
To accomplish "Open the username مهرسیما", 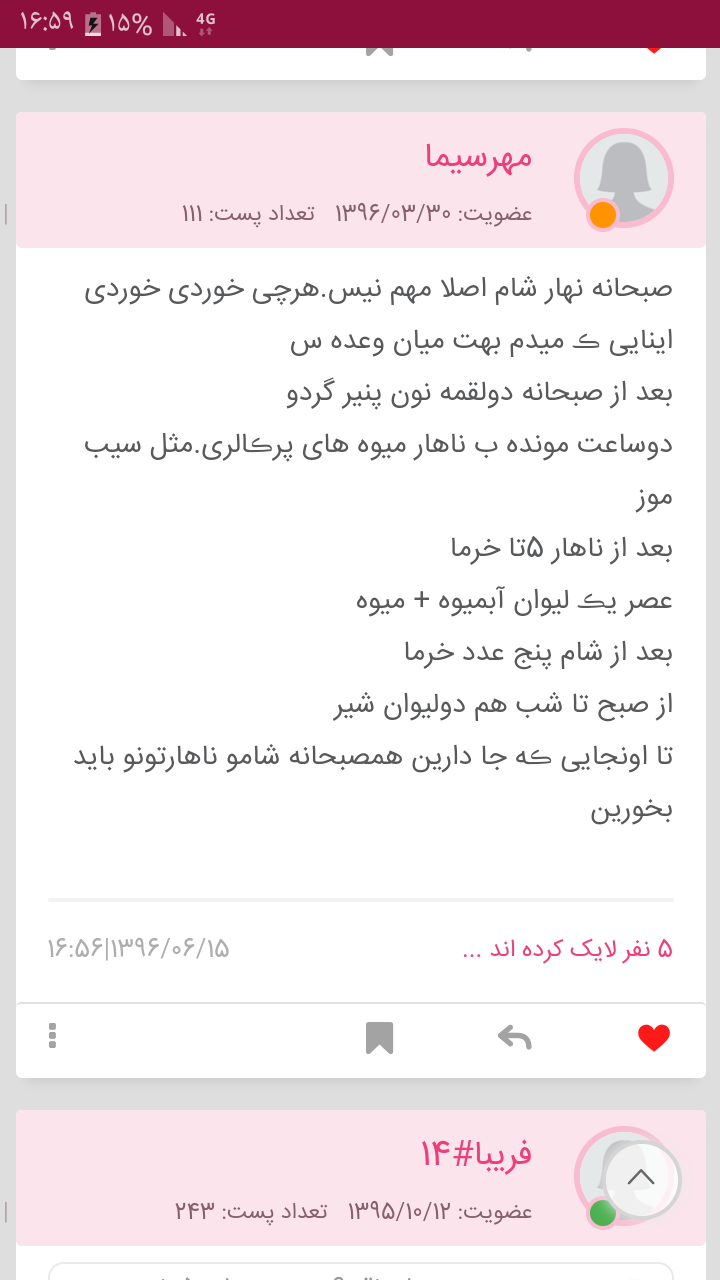I will 480,156.
